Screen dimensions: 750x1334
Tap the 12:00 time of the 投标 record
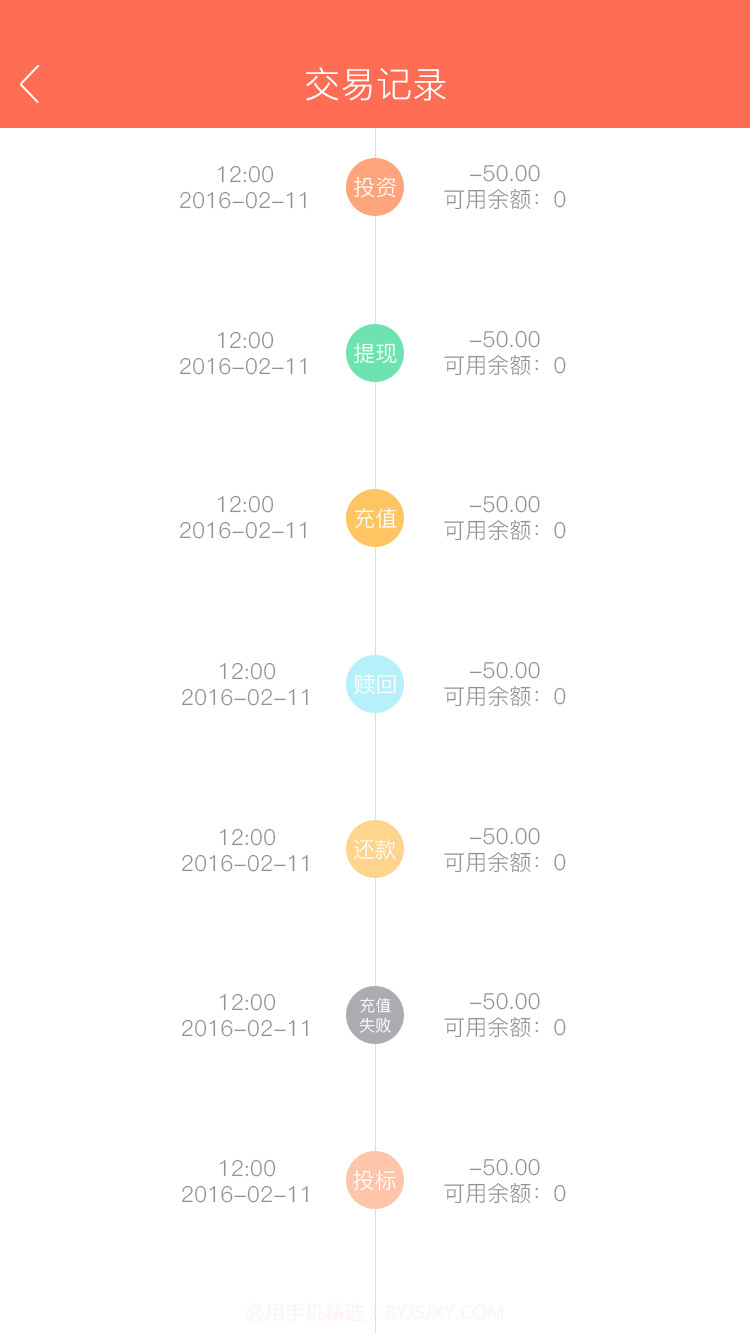tap(246, 1167)
